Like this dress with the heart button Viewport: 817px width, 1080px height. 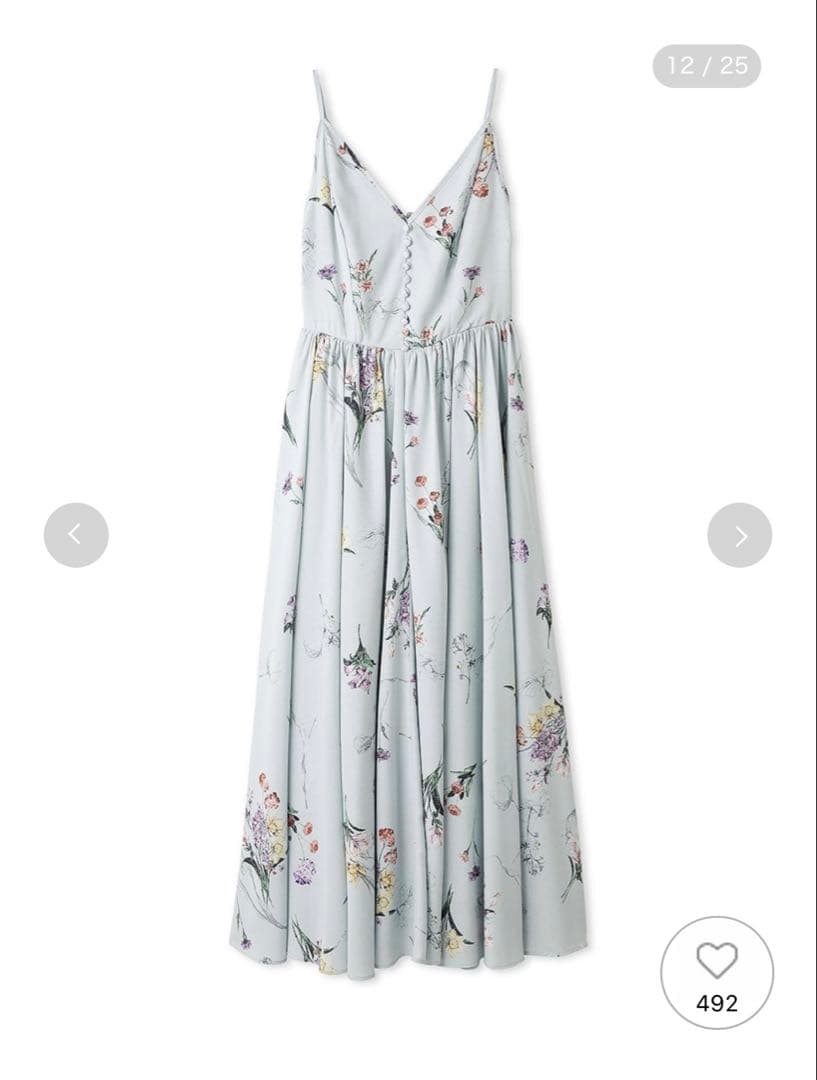[716, 962]
